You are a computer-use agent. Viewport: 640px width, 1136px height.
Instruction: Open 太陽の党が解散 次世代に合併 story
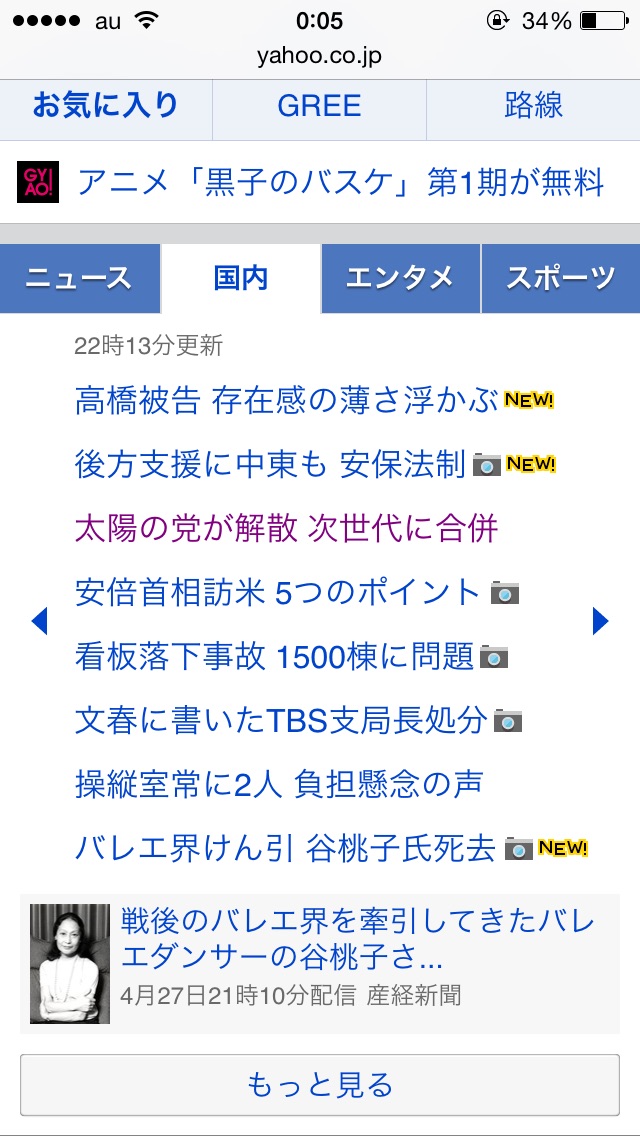(x=286, y=528)
